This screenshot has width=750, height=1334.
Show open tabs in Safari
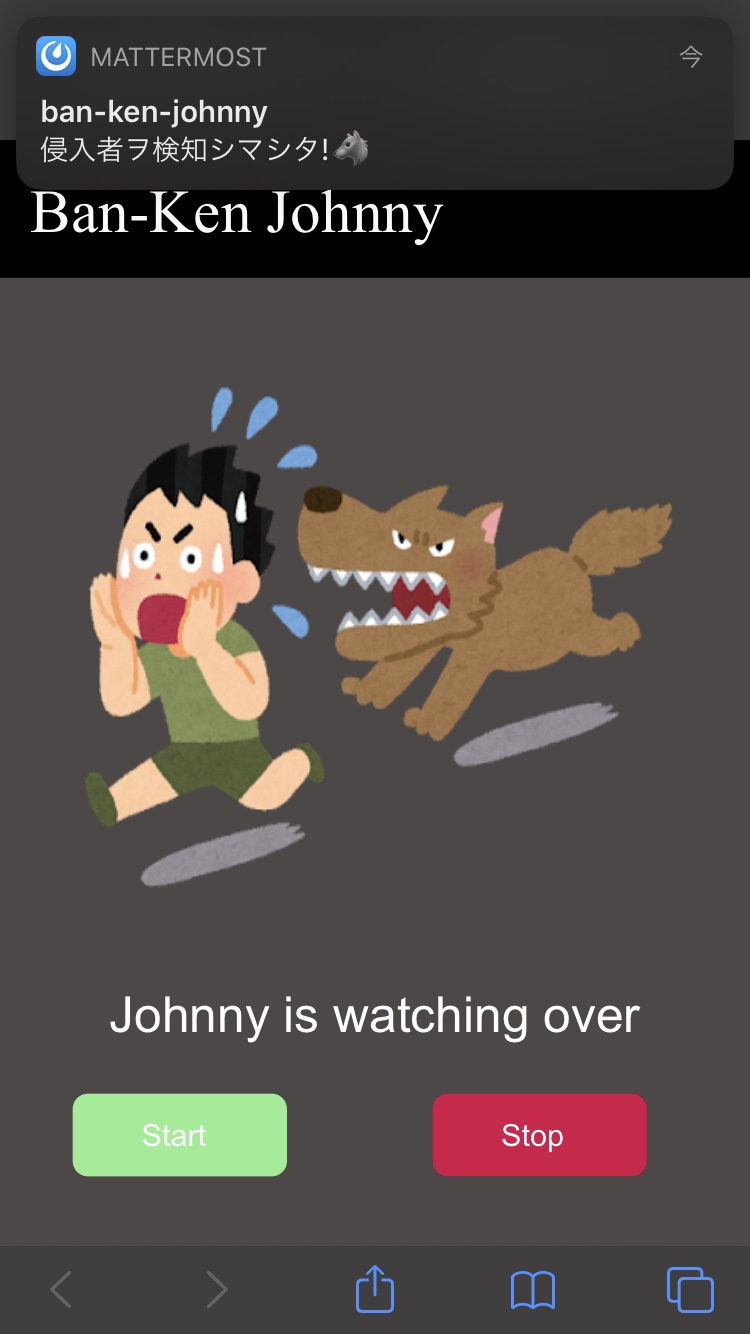coord(690,1289)
